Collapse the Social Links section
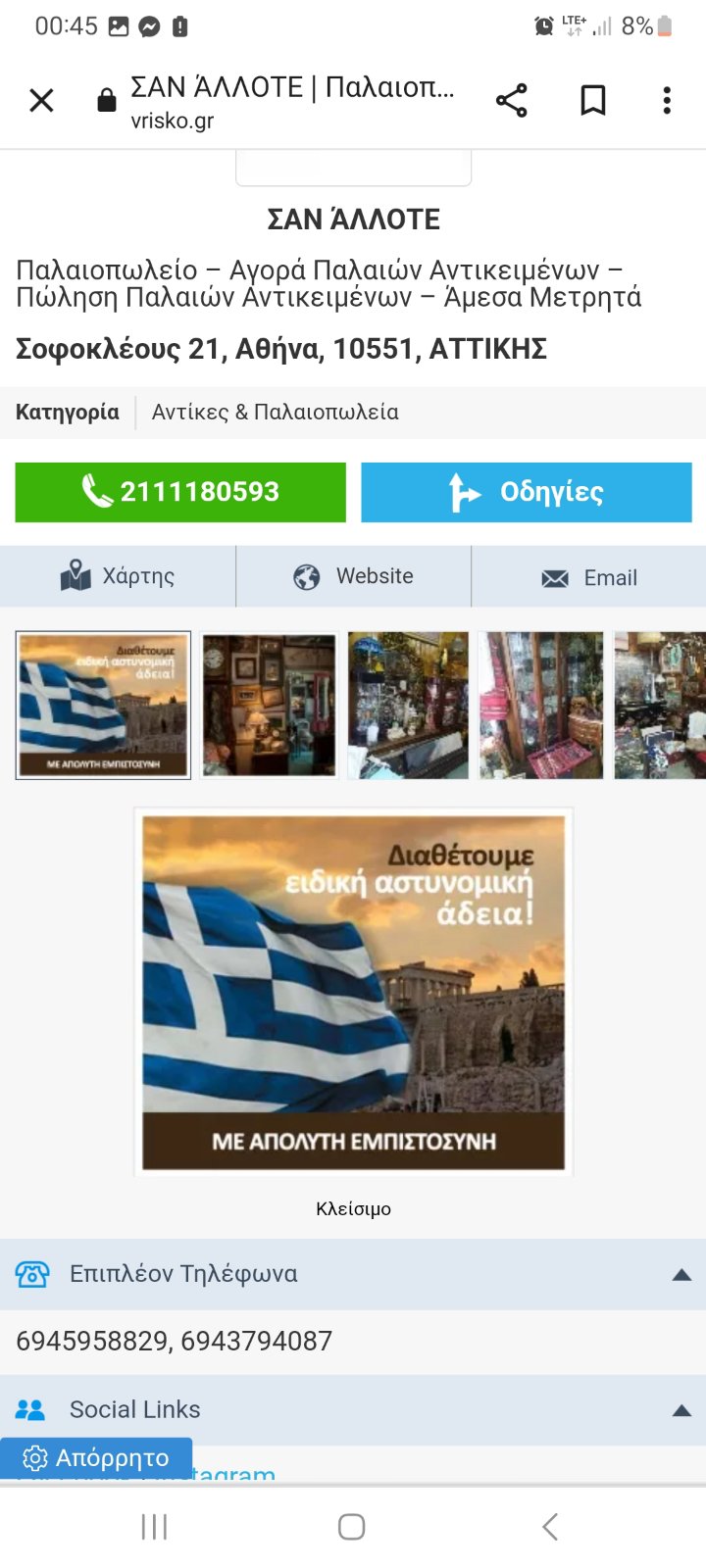Viewport: 706px width, 1568px height. coord(681,1411)
